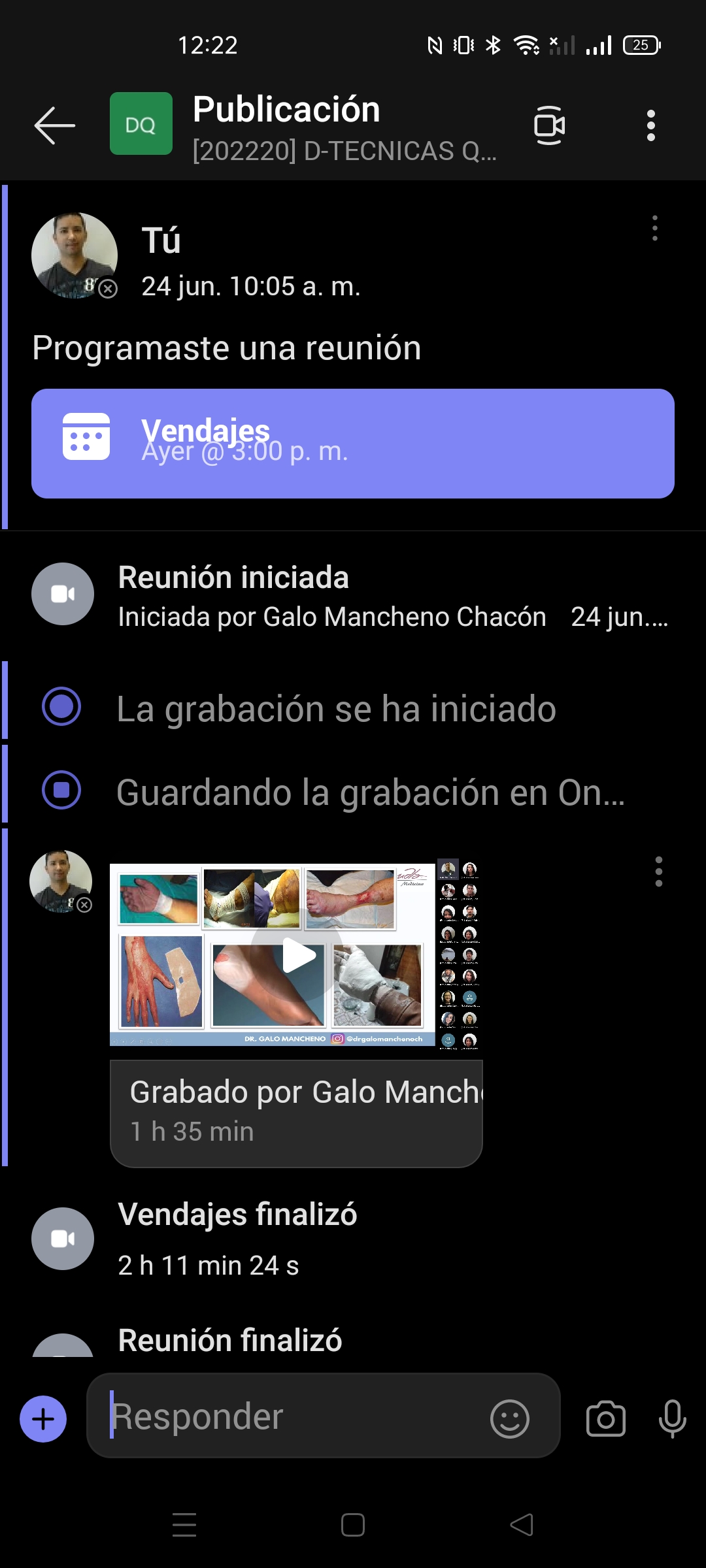Go back from the Publicación thread
This screenshot has width=706, height=1568.
pos(55,125)
